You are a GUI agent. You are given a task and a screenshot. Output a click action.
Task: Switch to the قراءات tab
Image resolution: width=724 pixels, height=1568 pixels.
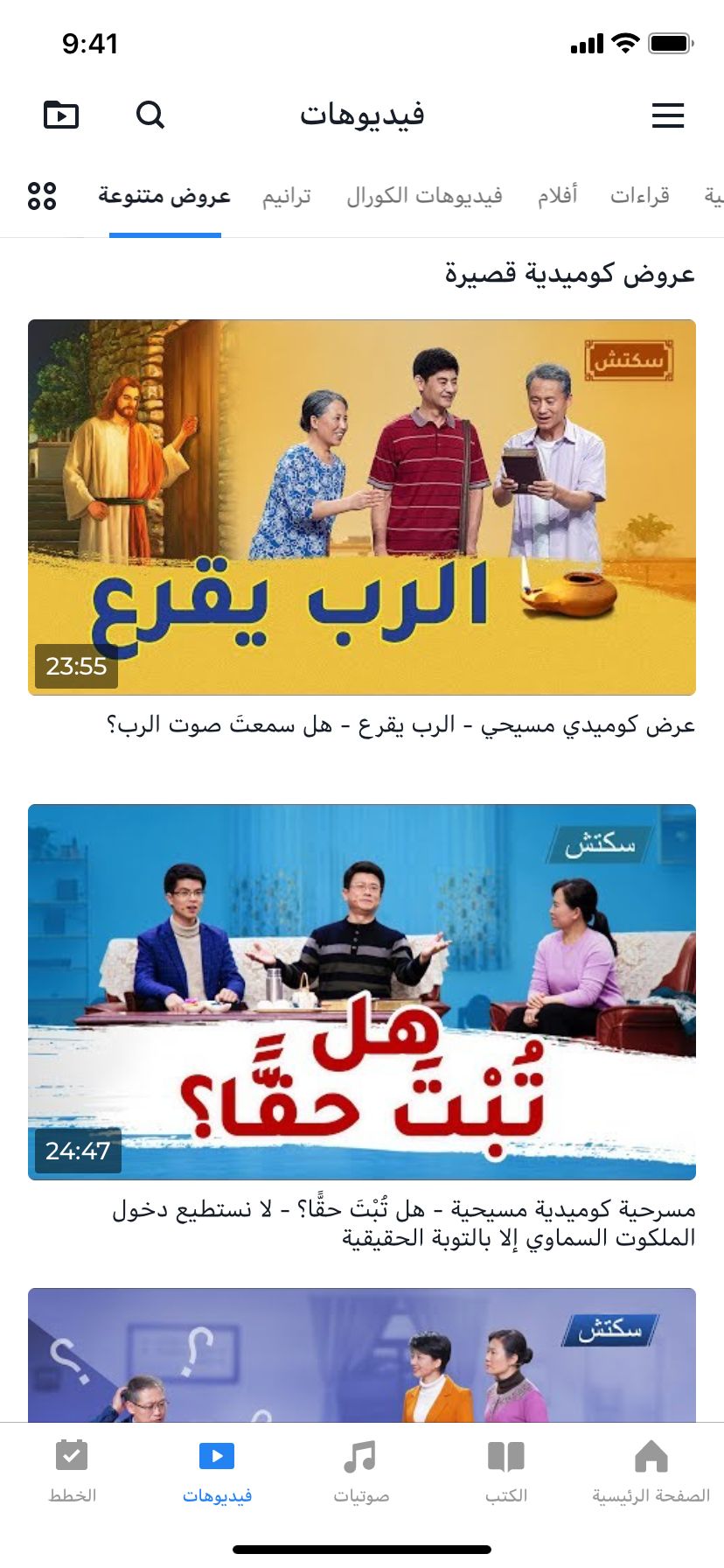[640, 196]
